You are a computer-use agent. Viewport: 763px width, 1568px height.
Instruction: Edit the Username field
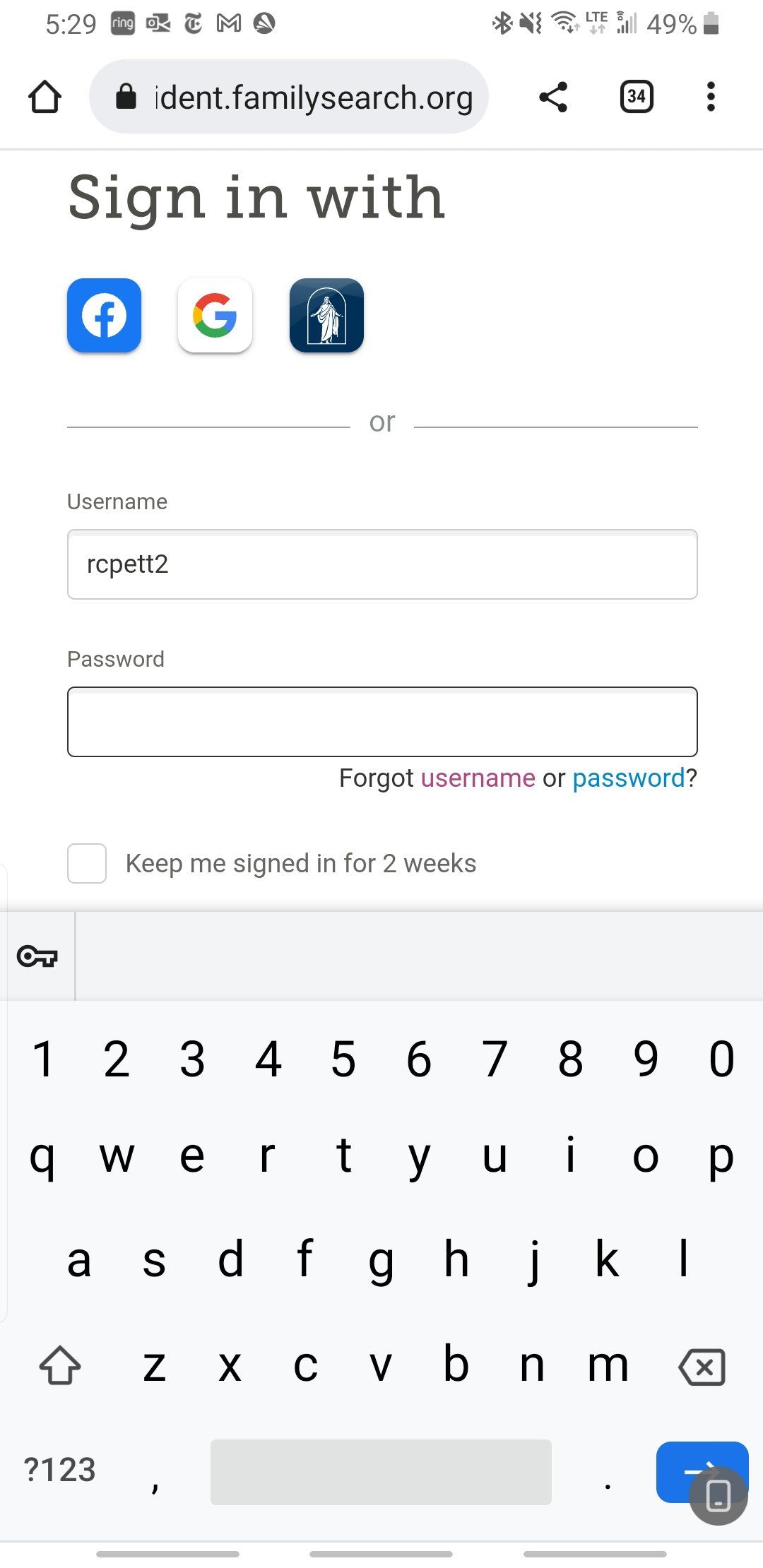coord(381,564)
